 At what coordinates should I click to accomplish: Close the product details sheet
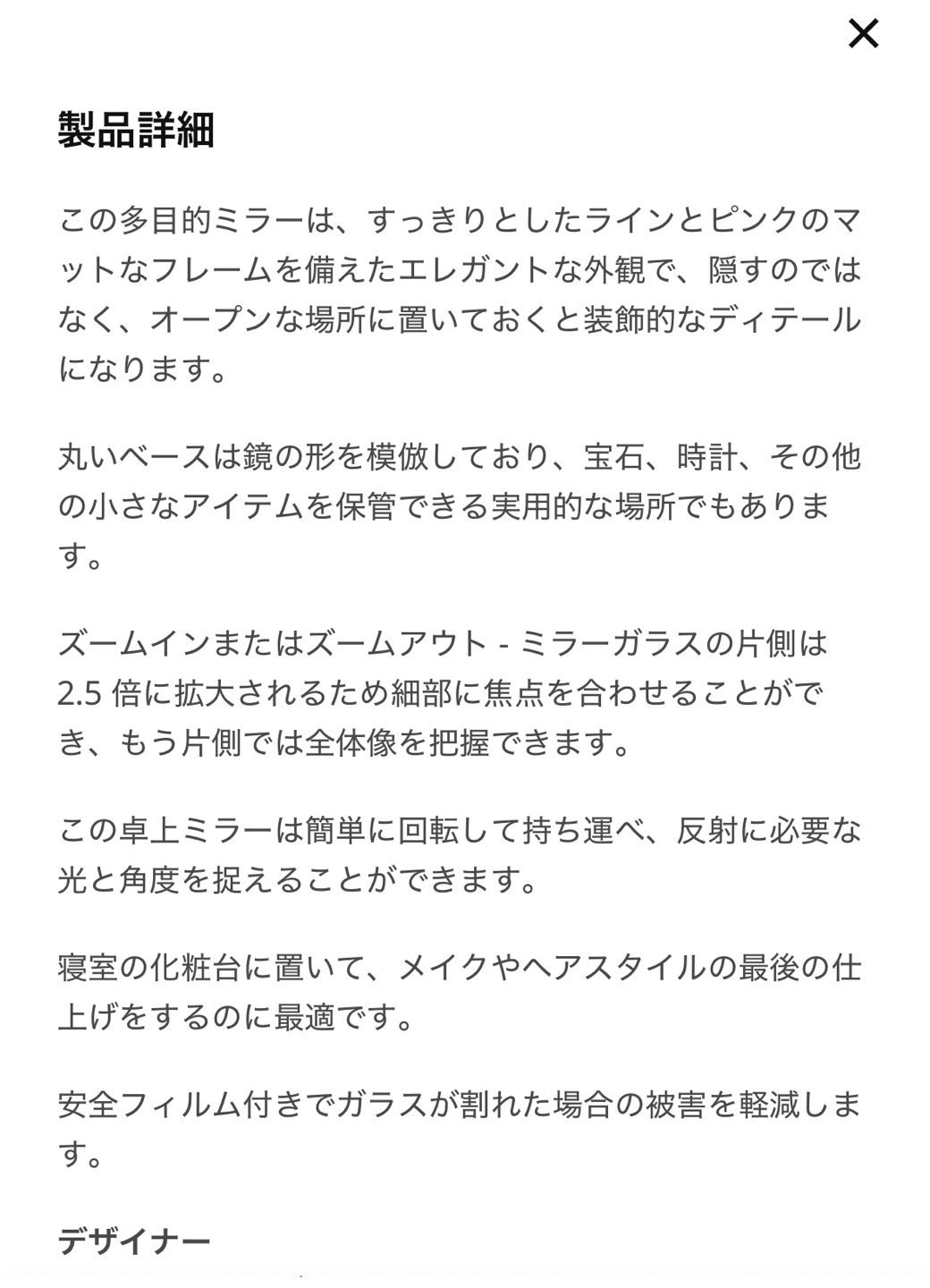click(863, 34)
